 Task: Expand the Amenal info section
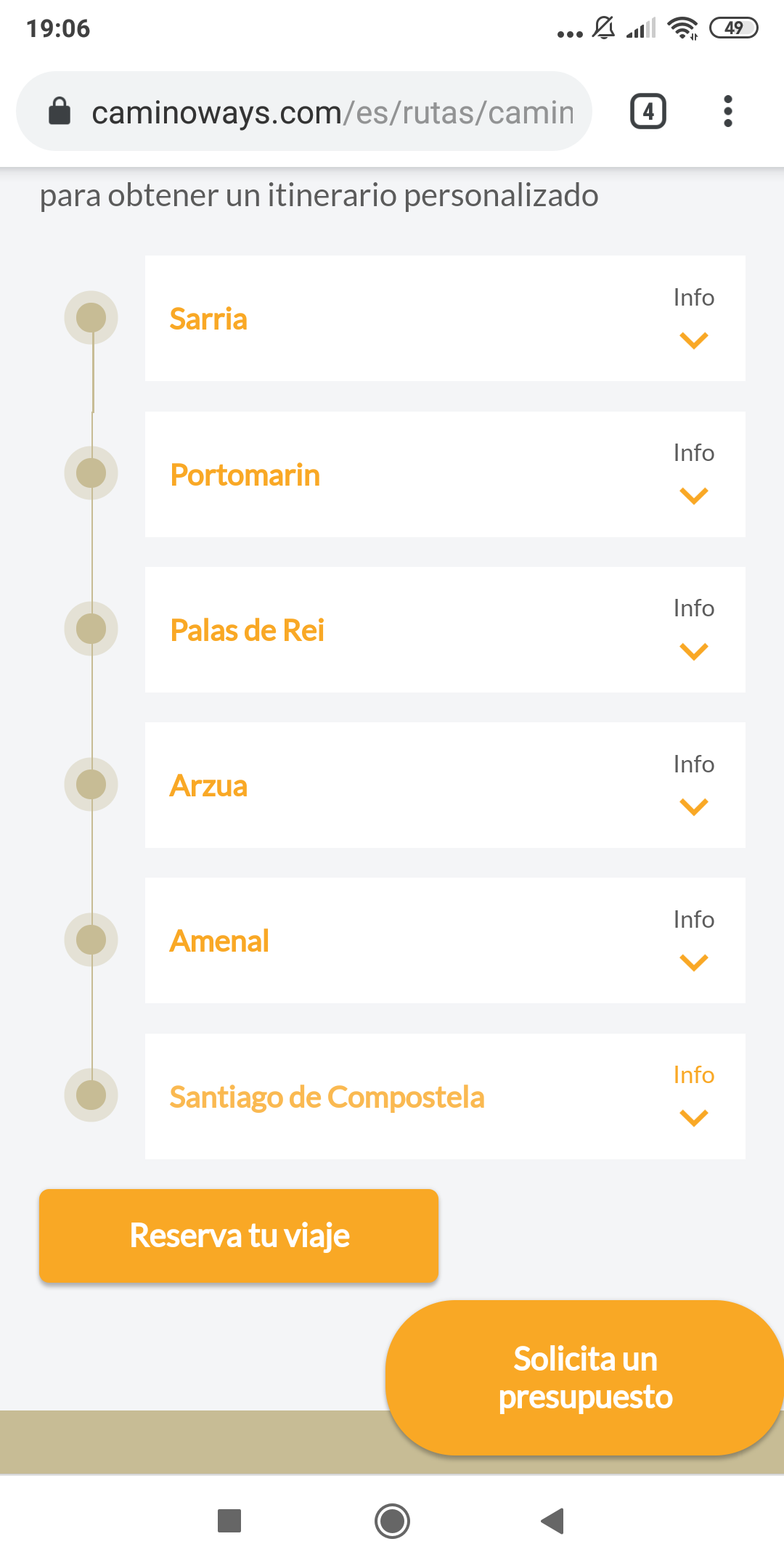coord(693,940)
